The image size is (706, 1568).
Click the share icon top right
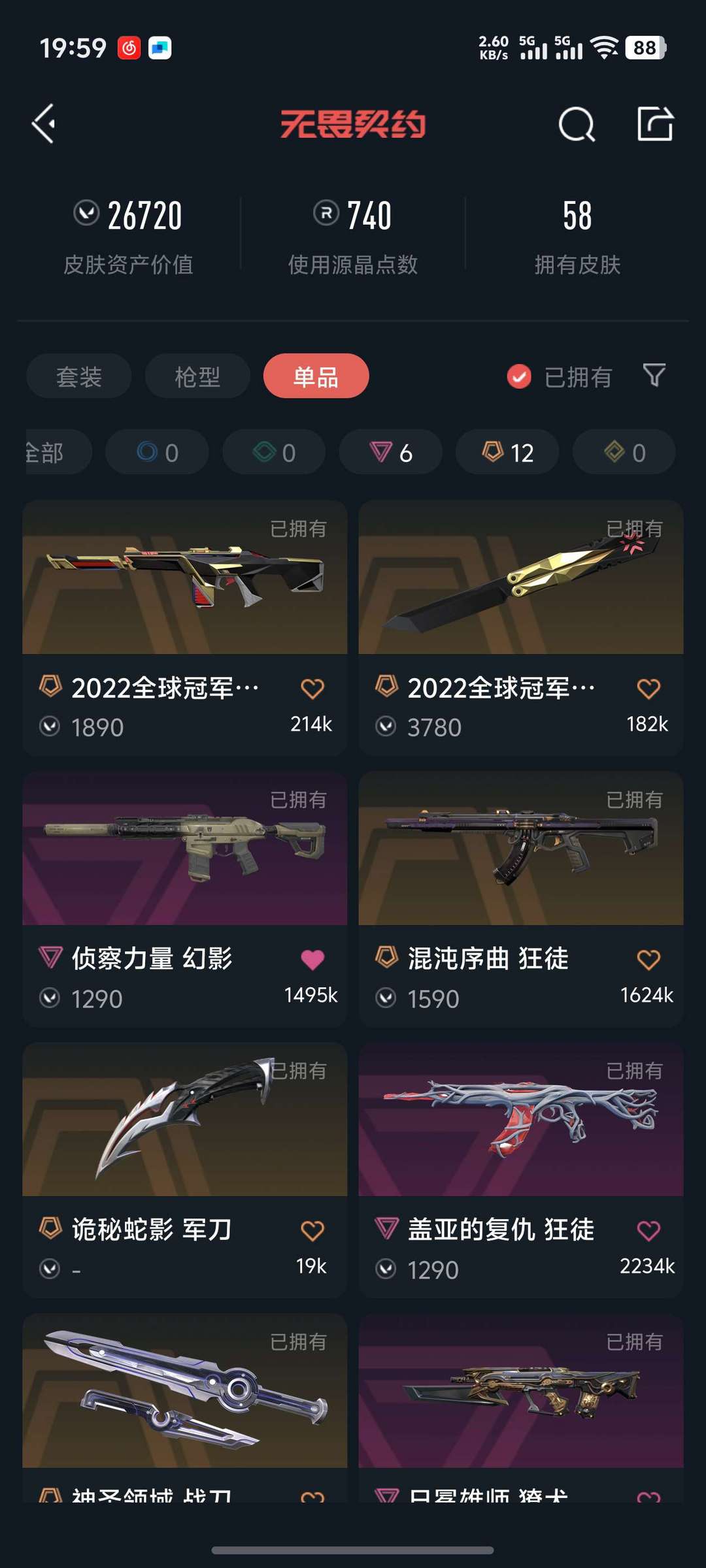coord(657,124)
